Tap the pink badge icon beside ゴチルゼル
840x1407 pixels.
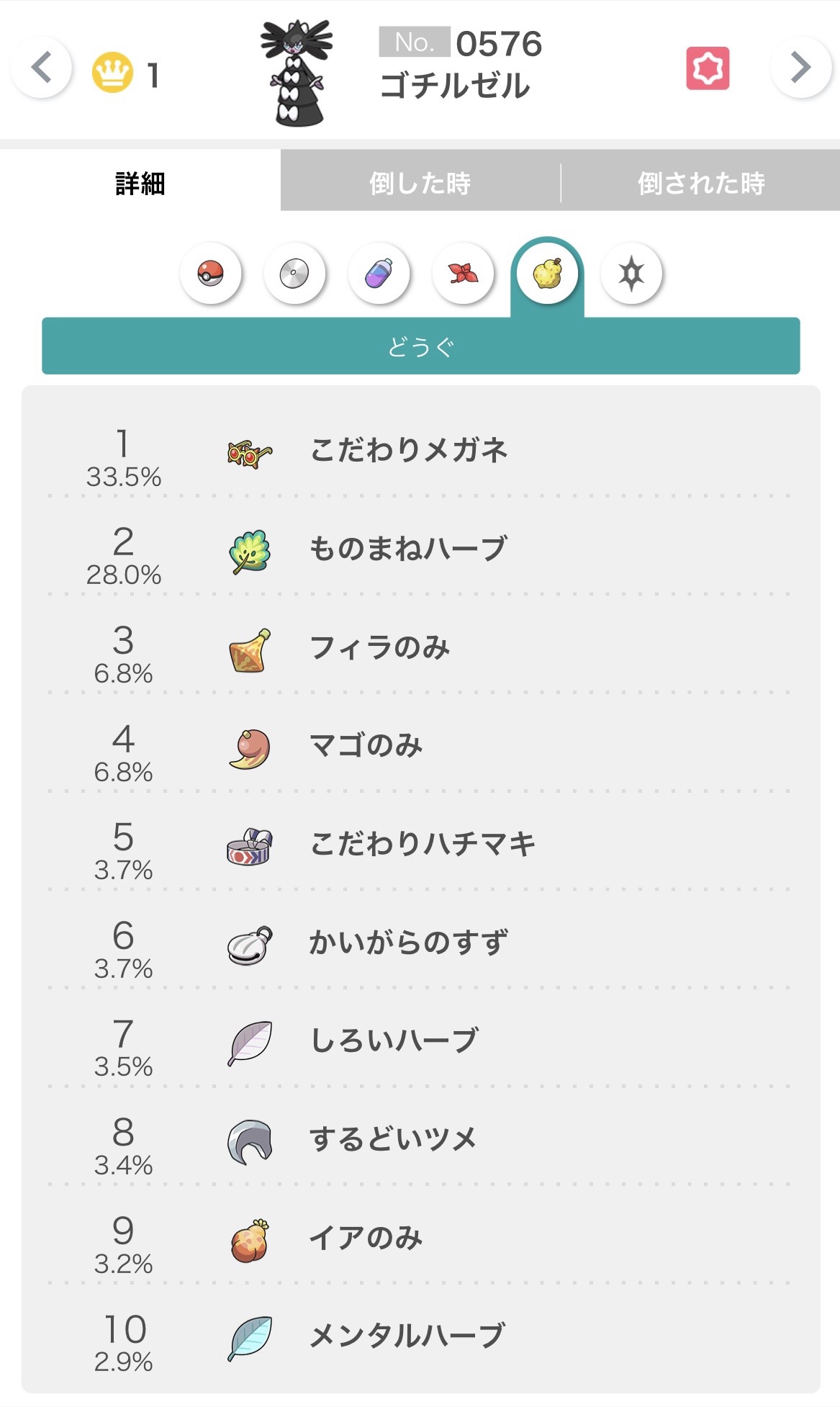click(x=708, y=69)
